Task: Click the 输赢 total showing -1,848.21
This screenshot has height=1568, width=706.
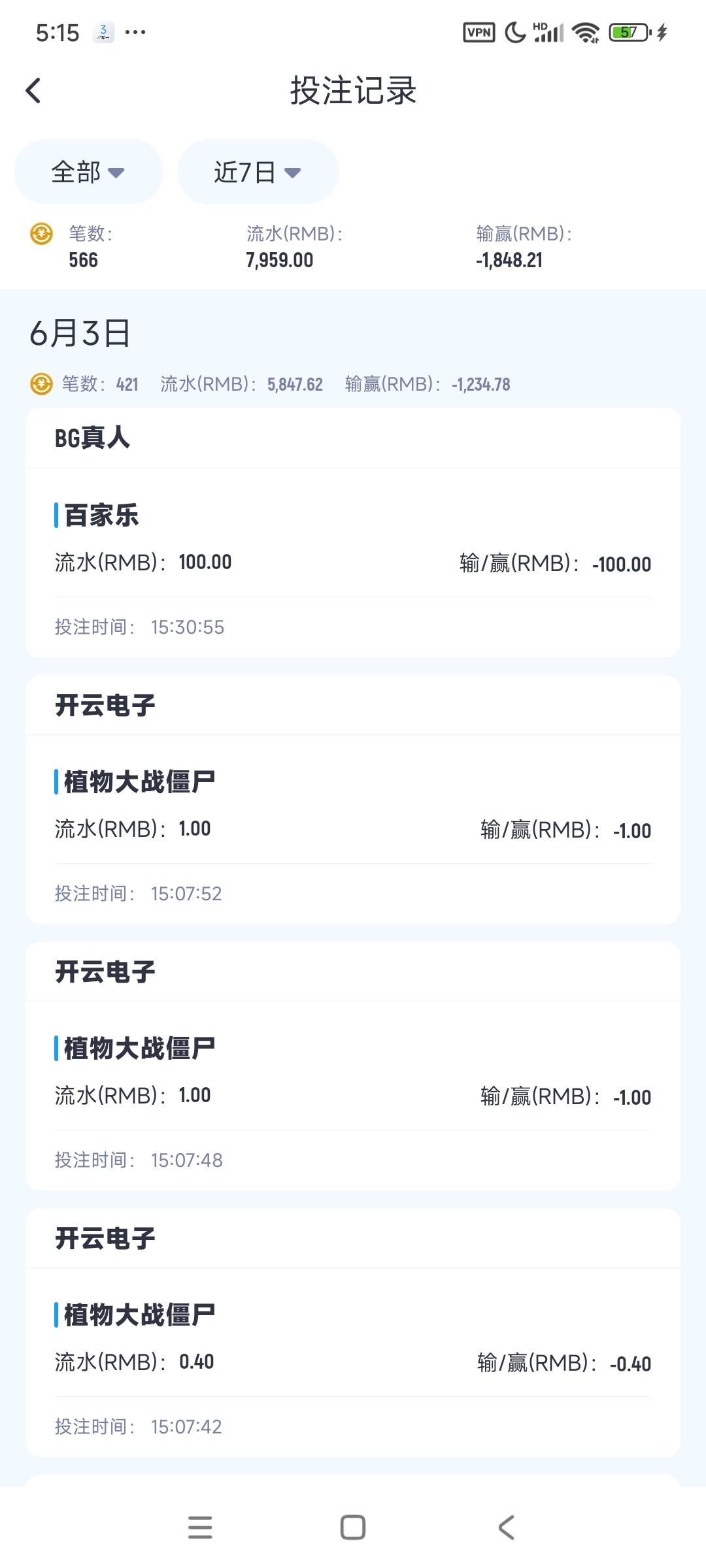Action: [511, 260]
